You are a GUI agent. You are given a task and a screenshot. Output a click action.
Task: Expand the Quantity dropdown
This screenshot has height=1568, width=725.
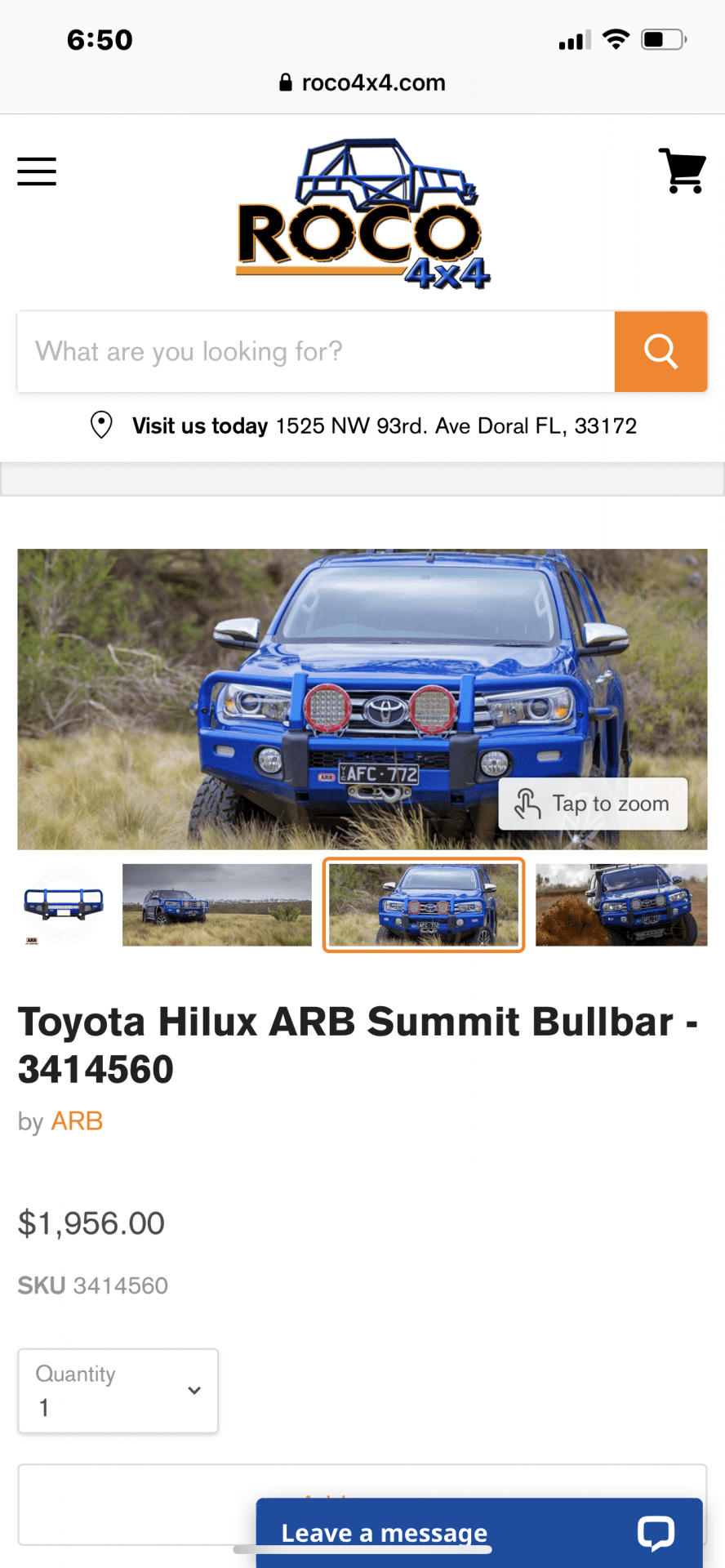tap(118, 1391)
